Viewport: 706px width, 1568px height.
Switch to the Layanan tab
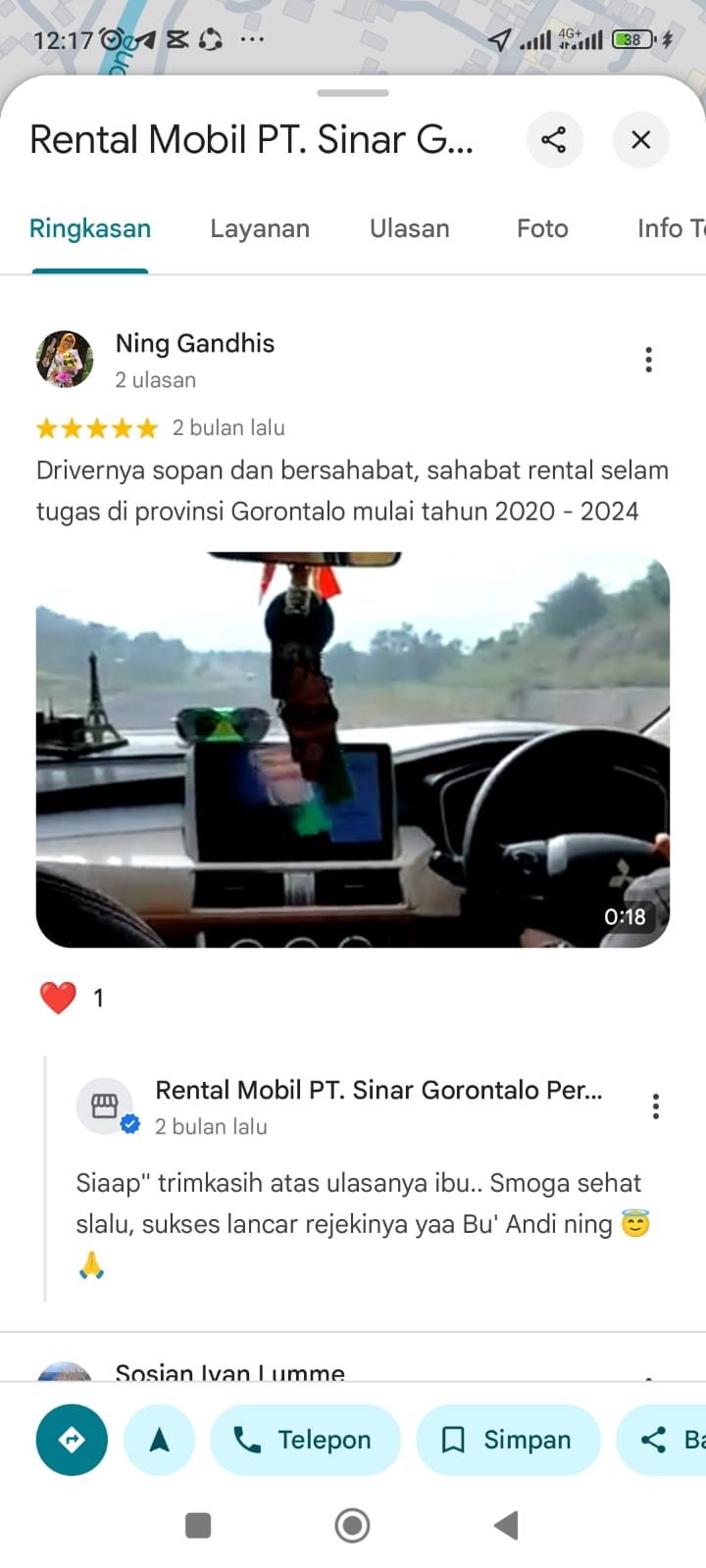(260, 228)
